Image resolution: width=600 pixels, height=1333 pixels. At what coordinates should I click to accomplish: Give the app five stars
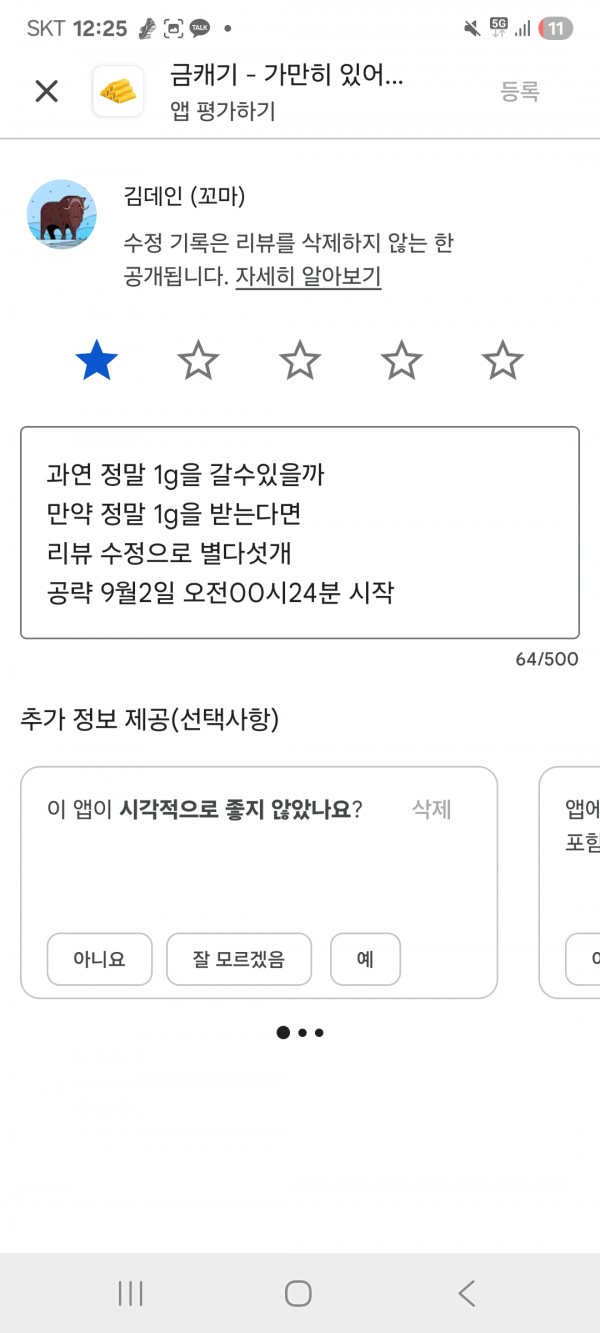coord(503,360)
